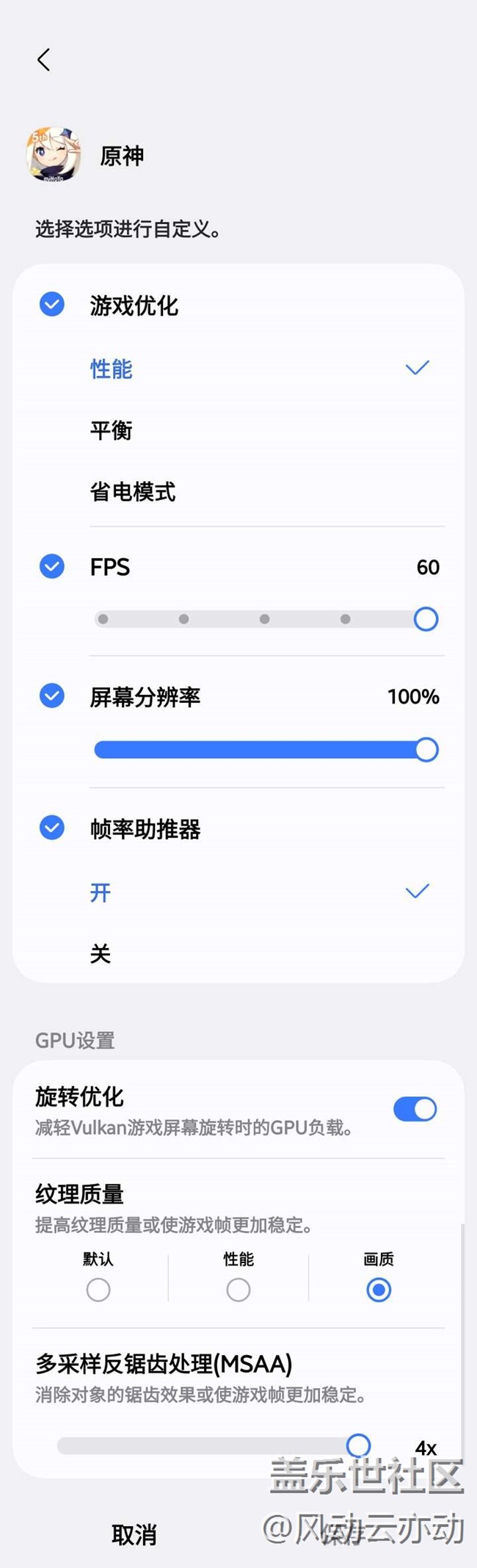Viewport: 477px width, 1568px height.
Task: Tap the MSAA slider track
Action: 205,1446
